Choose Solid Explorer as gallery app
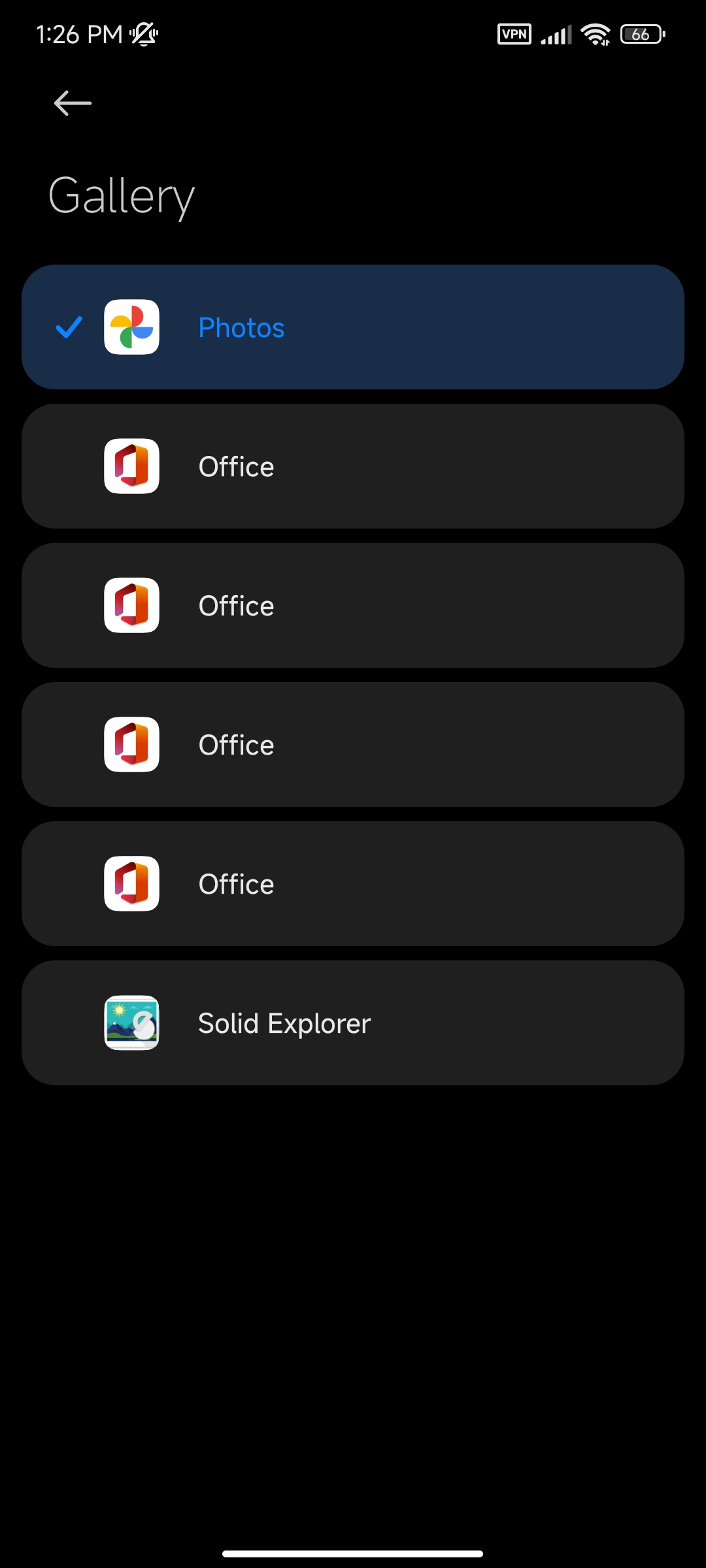 (x=353, y=1023)
